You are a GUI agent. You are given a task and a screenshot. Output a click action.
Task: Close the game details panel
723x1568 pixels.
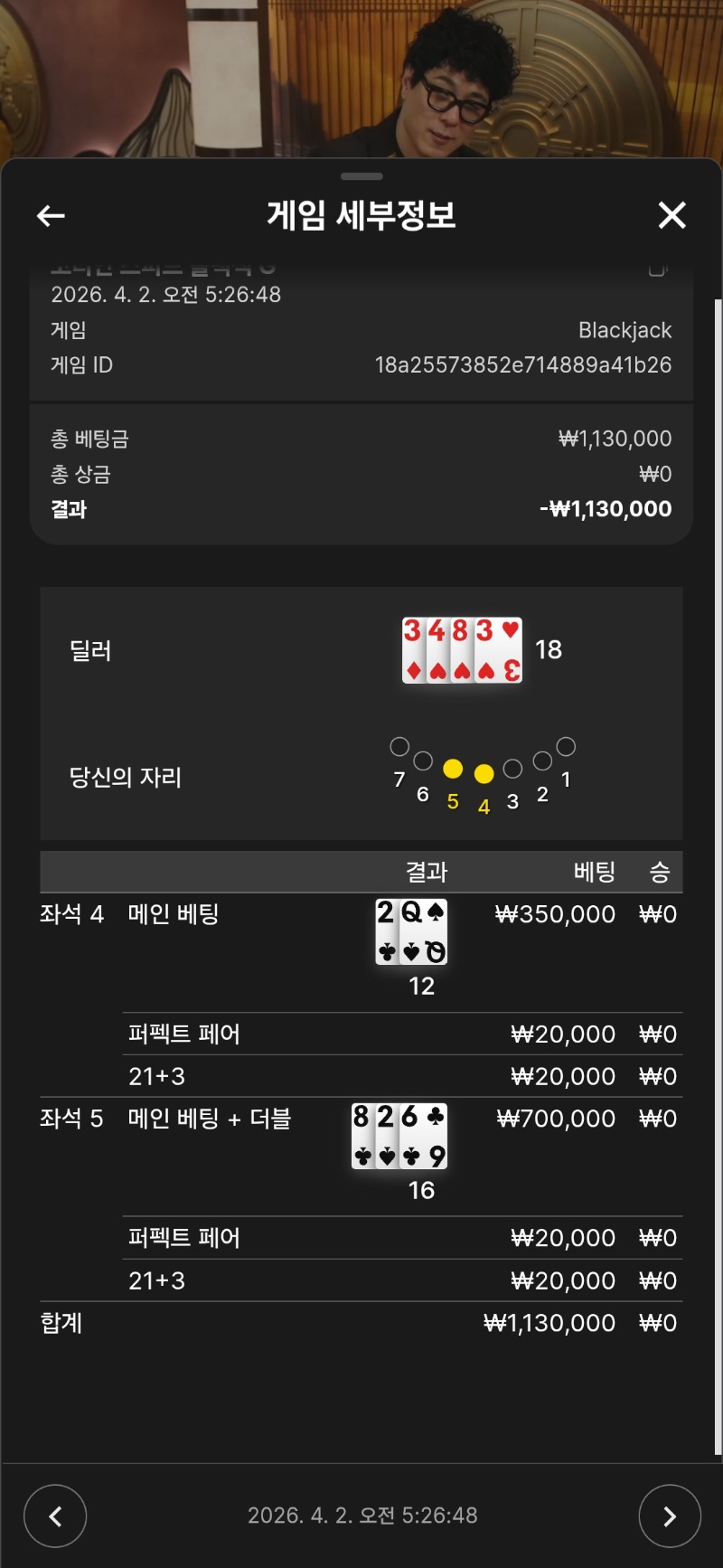671,215
